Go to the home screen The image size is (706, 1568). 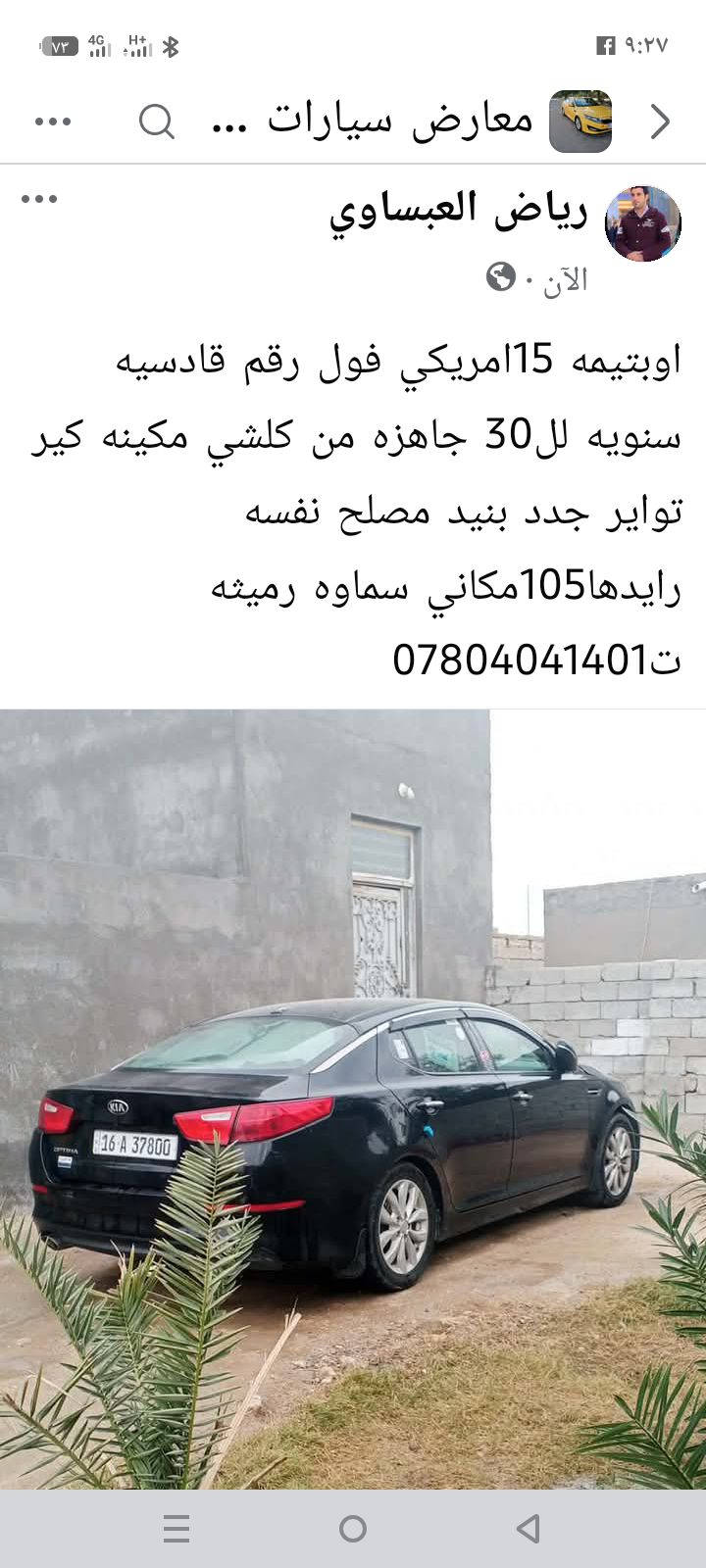pos(353,1528)
